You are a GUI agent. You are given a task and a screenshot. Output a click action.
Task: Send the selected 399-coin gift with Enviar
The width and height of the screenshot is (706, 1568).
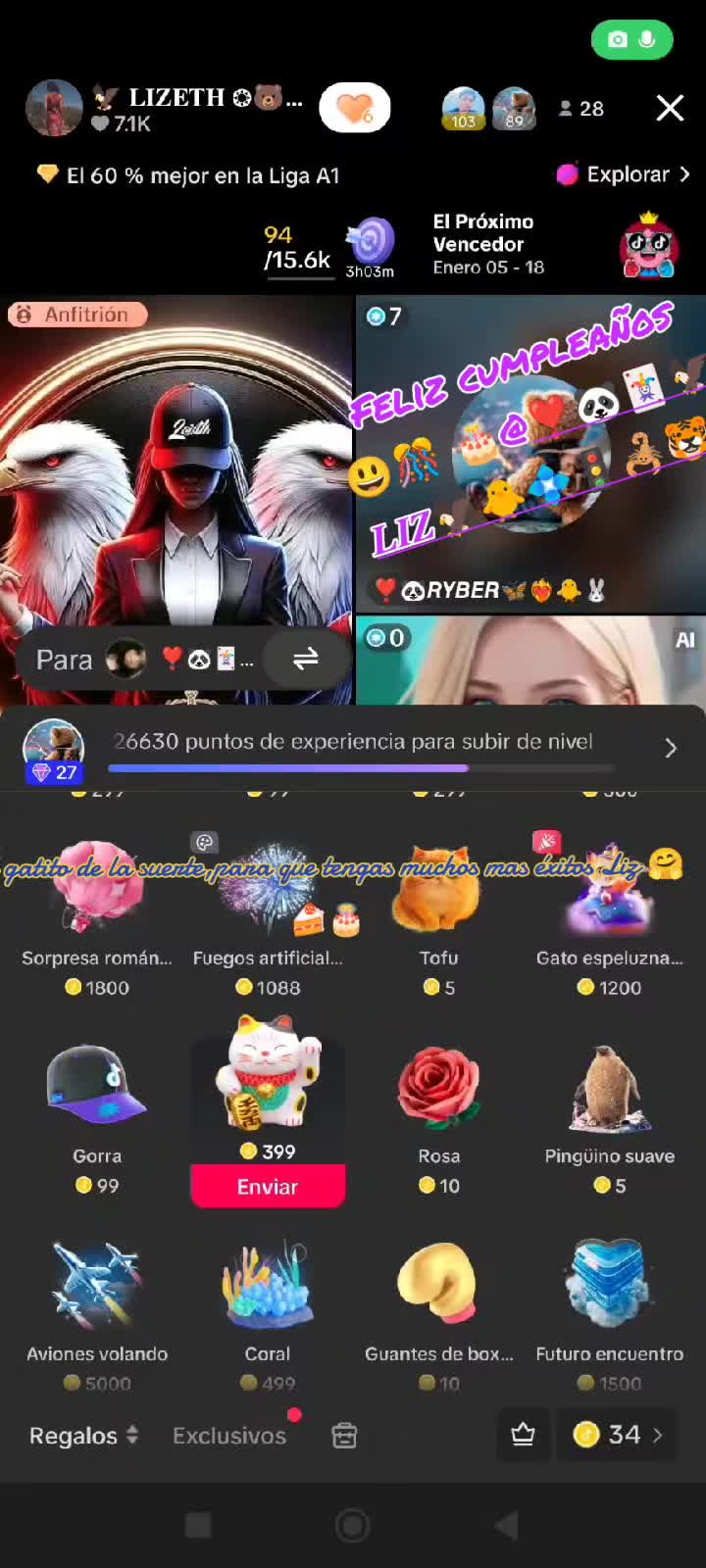[268, 1187]
